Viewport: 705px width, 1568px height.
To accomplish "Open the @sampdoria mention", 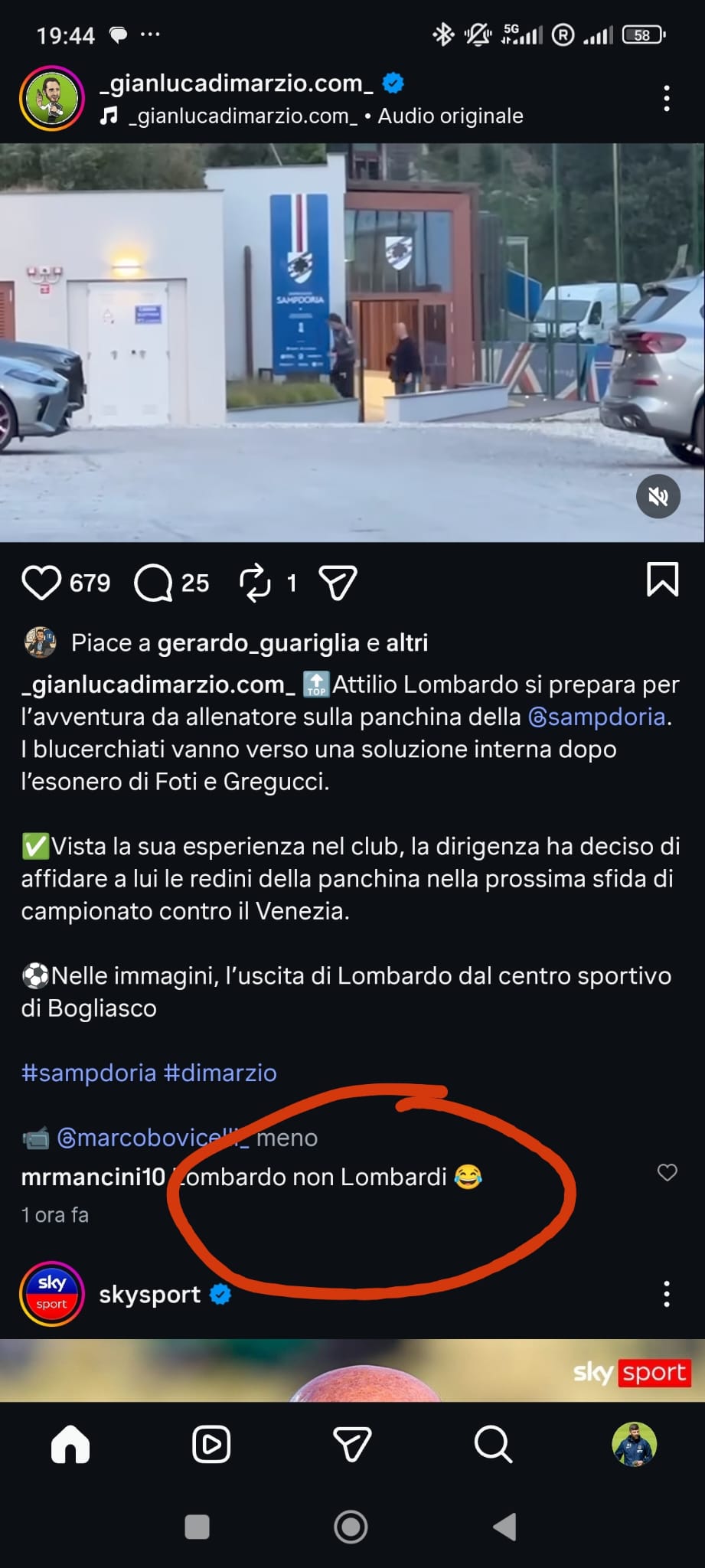I will tap(597, 717).
